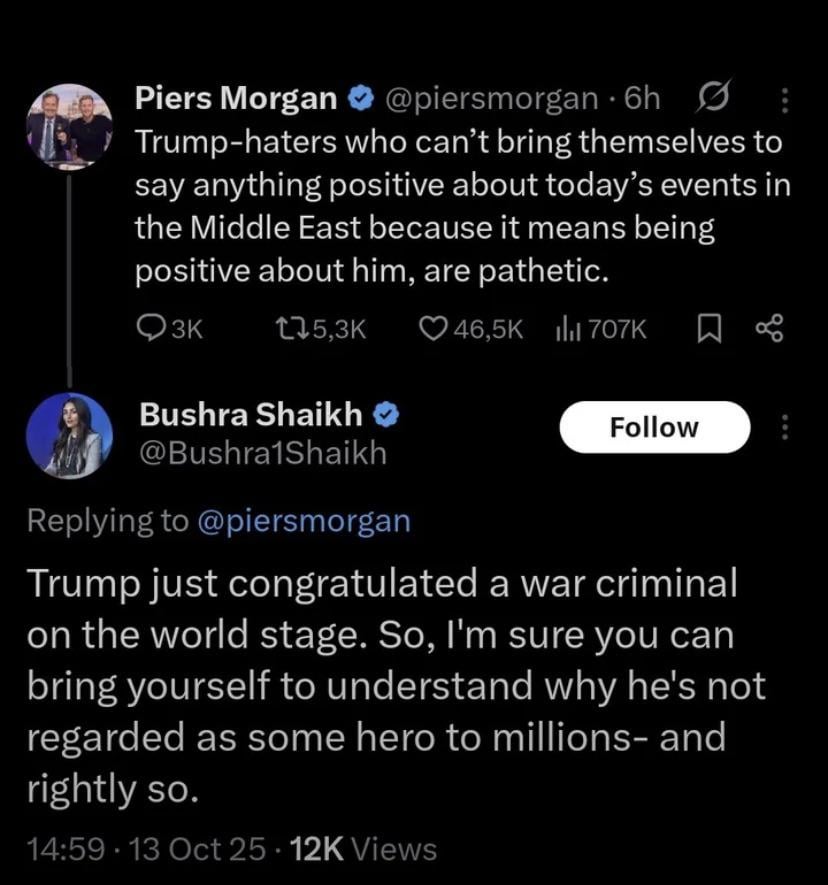Open overflow menu on Bushra Shaikh's reply

[x=785, y=427]
